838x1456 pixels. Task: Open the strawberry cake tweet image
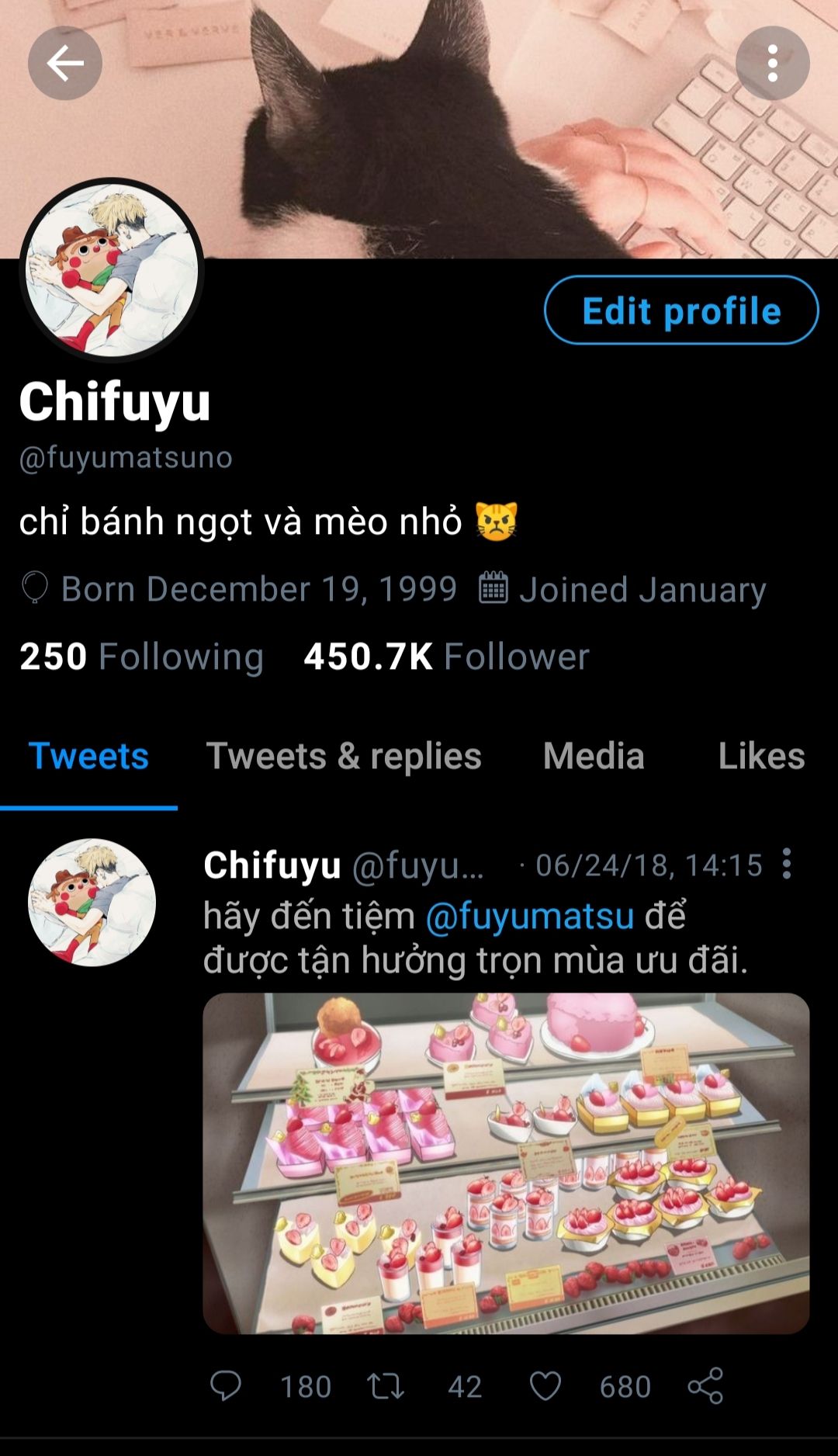pos(506,1163)
